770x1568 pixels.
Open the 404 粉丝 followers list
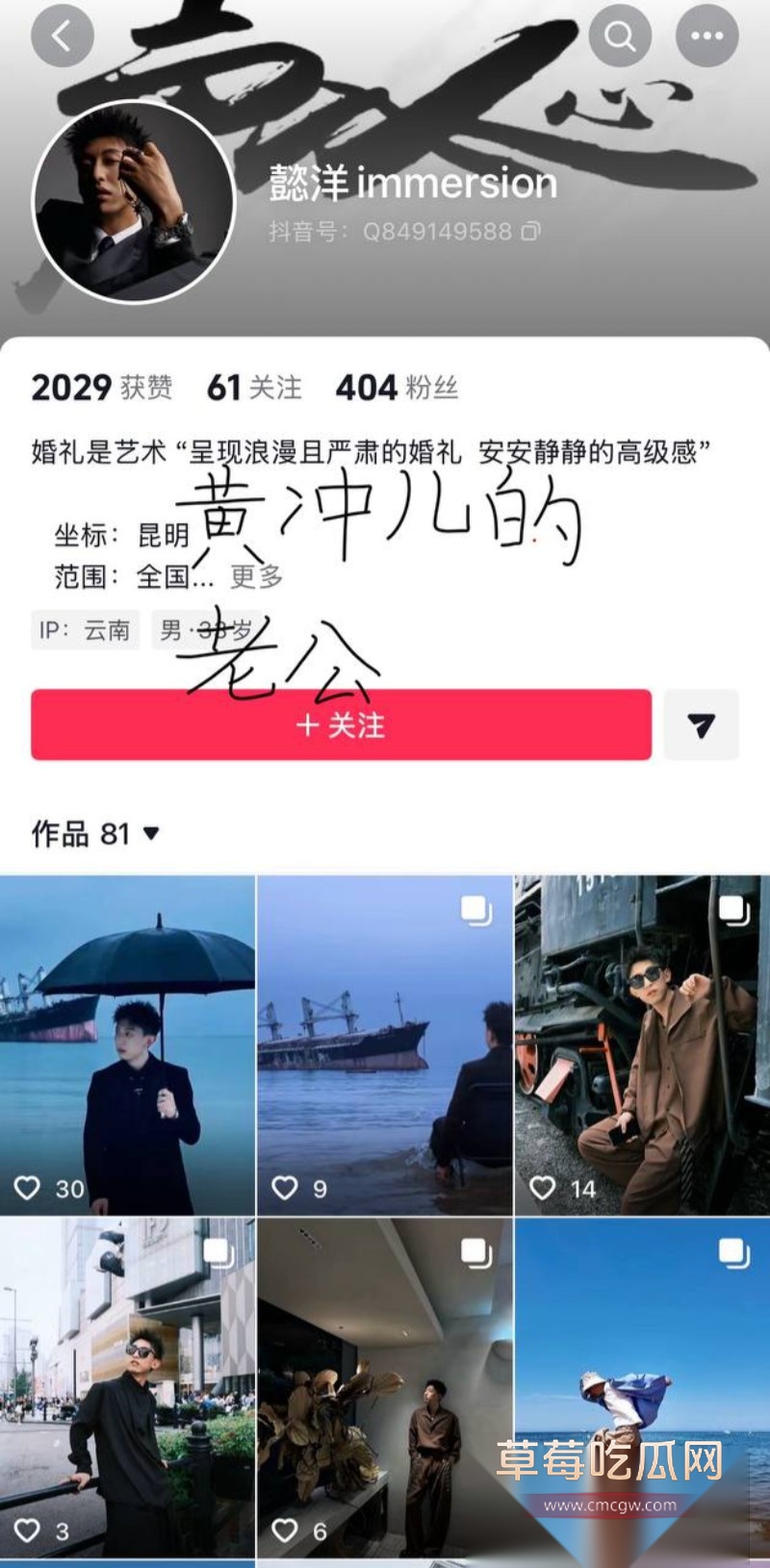point(396,388)
